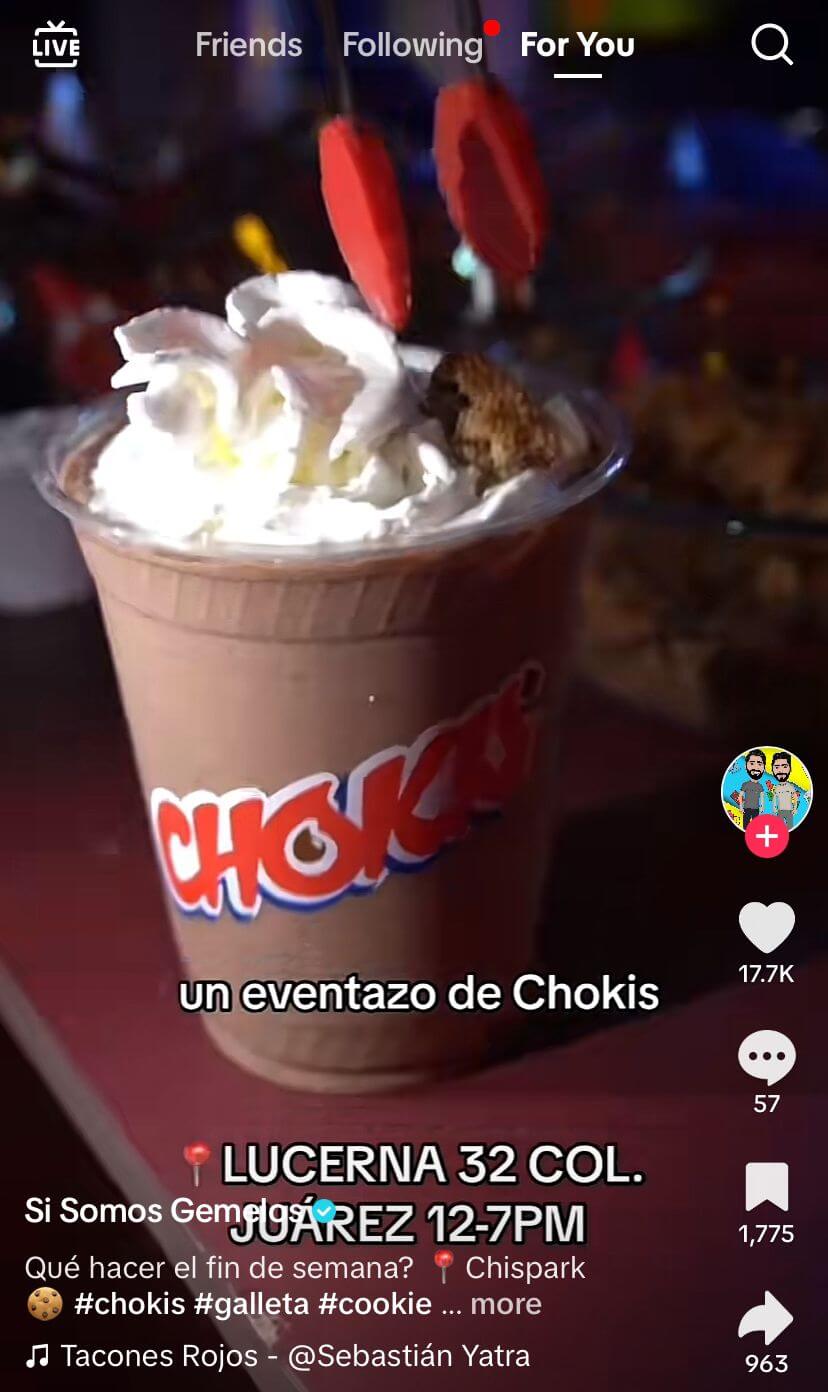Viewport: 828px width, 1392px height.
Task: Open the #cookie hashtag
Action: tap(374, 1304)
